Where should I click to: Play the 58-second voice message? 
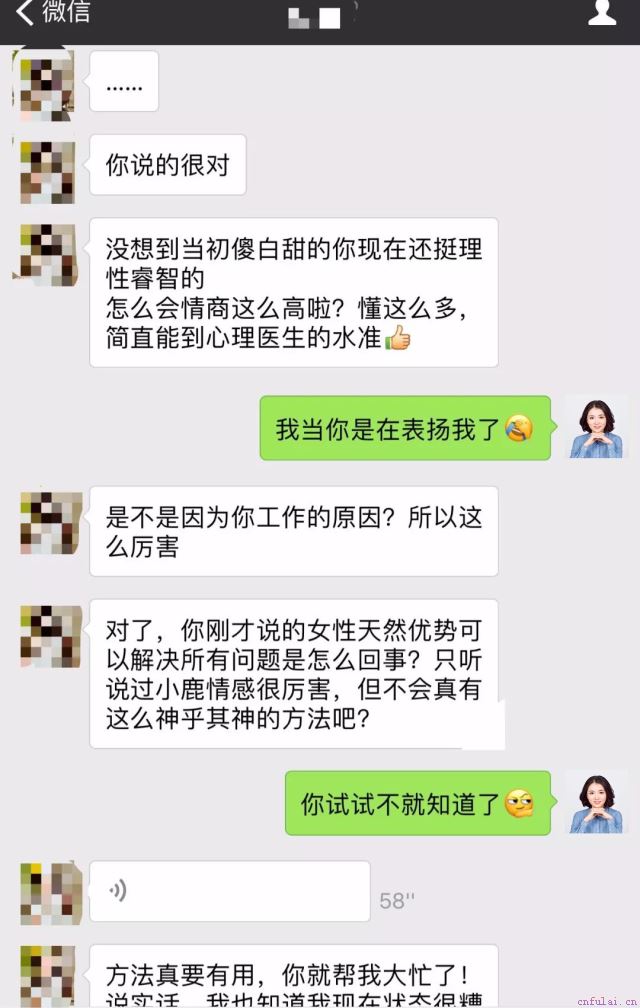tap(229, 891)
